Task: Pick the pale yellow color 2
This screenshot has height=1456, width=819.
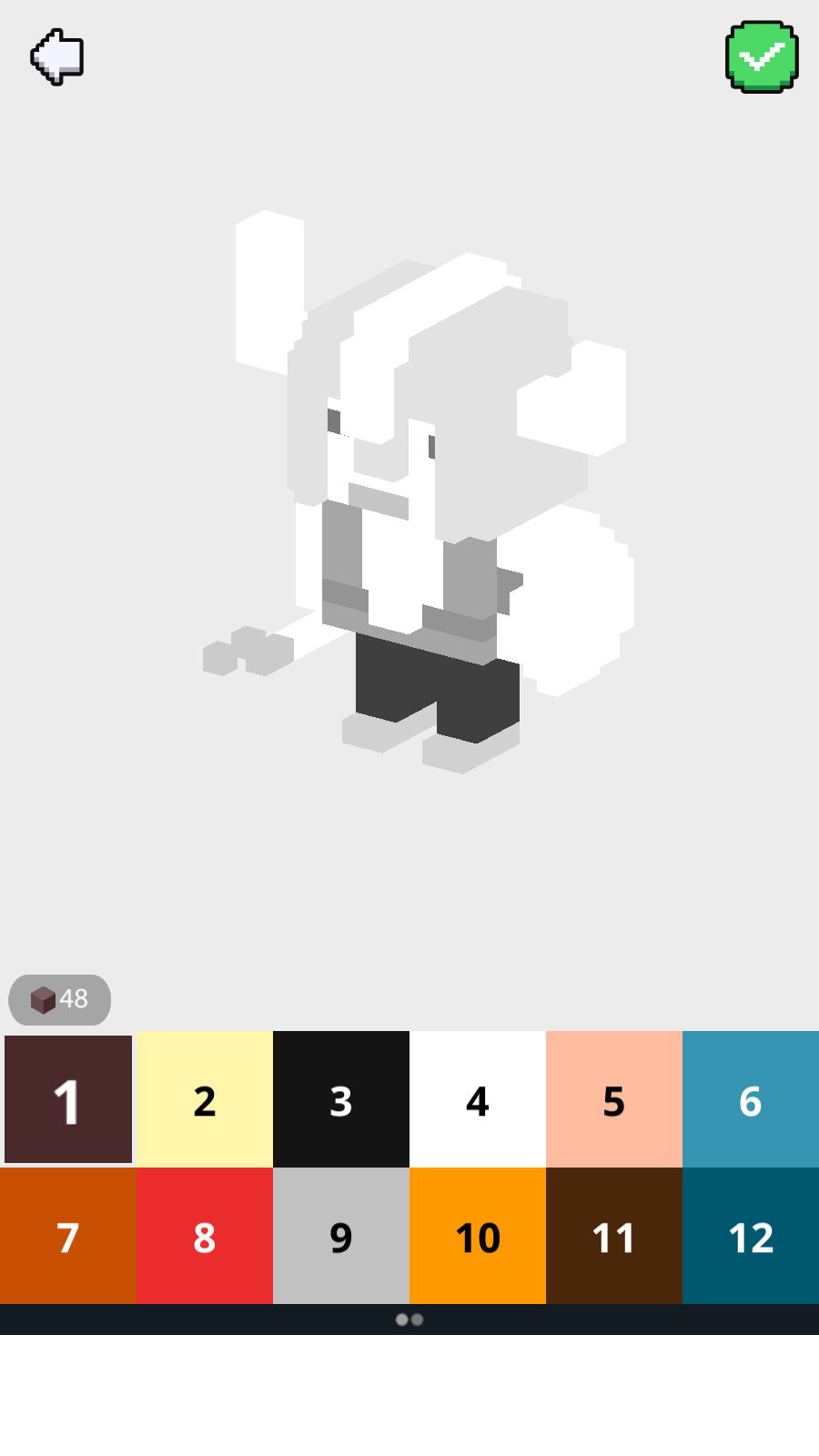Action: 205,1099
